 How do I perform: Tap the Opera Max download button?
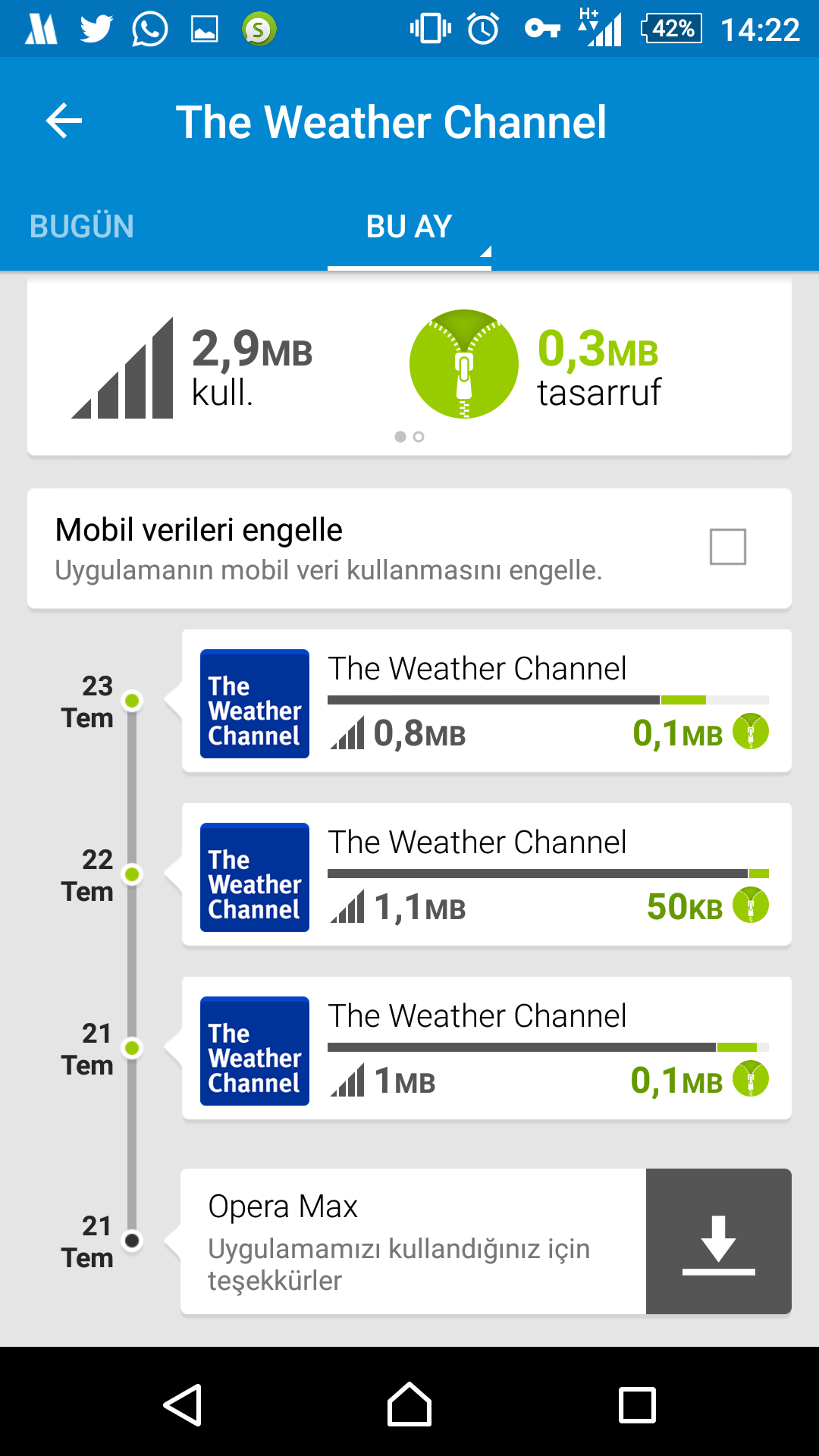tap(719, 1241)
